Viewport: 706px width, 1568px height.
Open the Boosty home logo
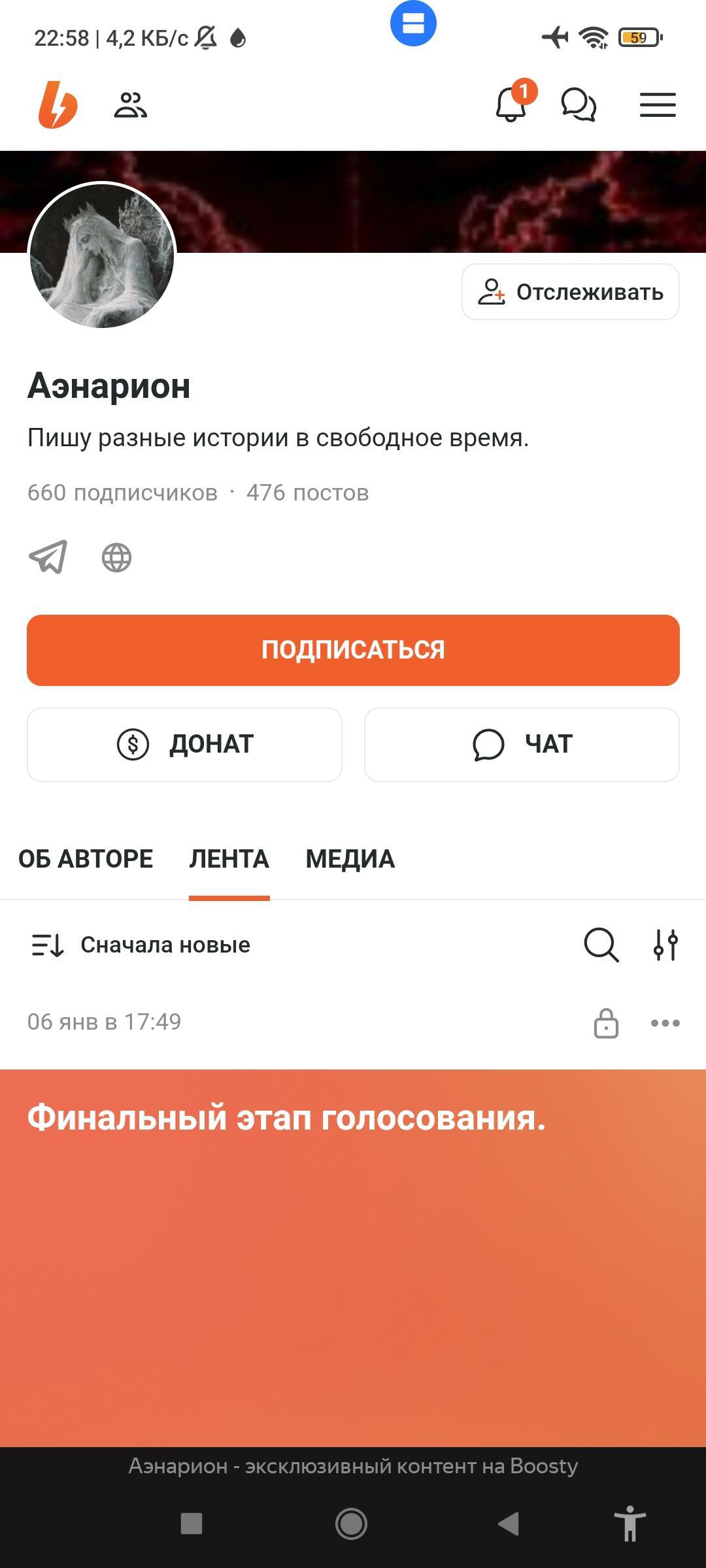(58, 105)
